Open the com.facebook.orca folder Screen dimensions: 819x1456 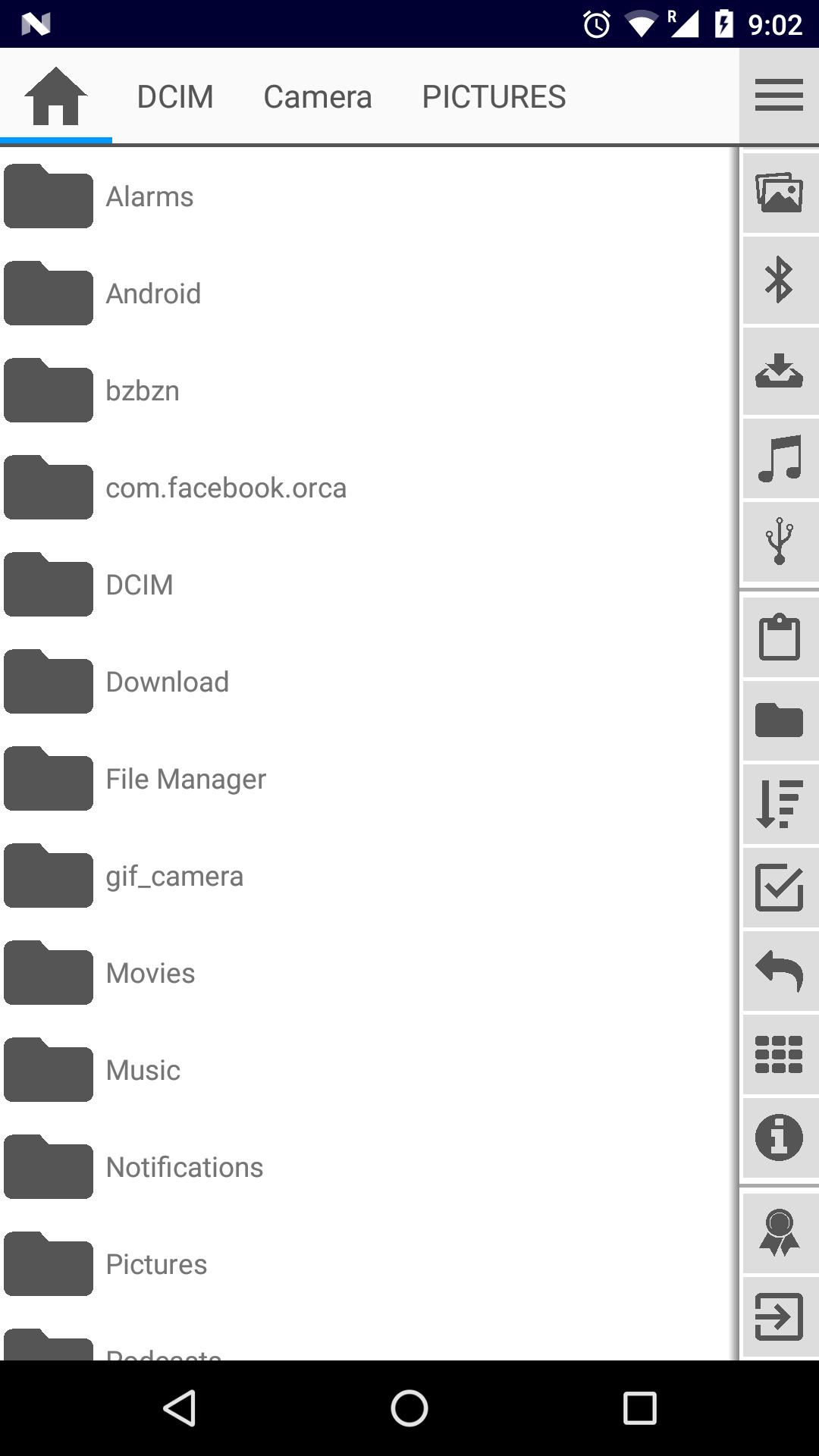[226, 487]
